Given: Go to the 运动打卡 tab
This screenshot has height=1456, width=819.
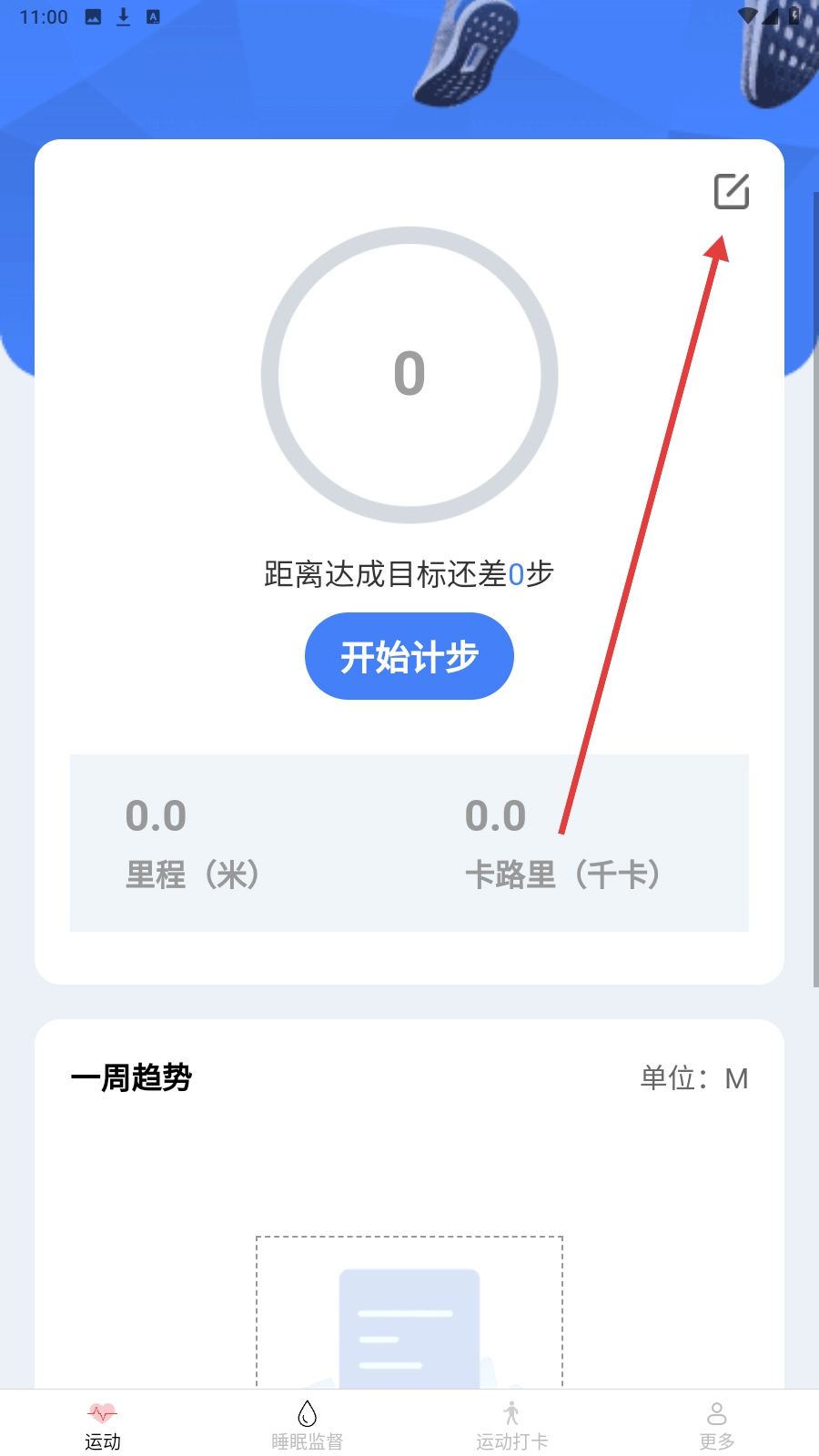Looking at the screenshot, I should 511,1425.
